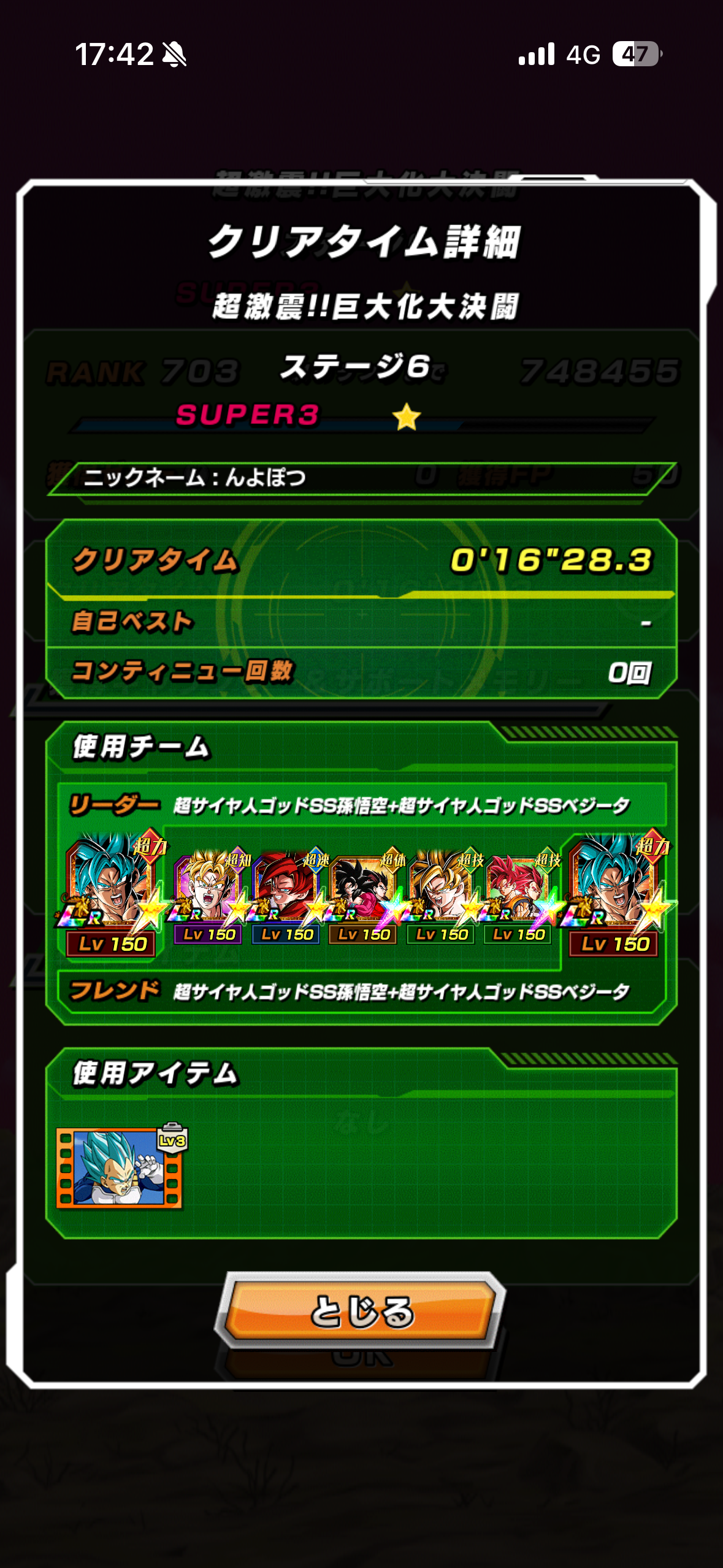Tap the Lv3 Vegeta support item

tap(121, 1166)
